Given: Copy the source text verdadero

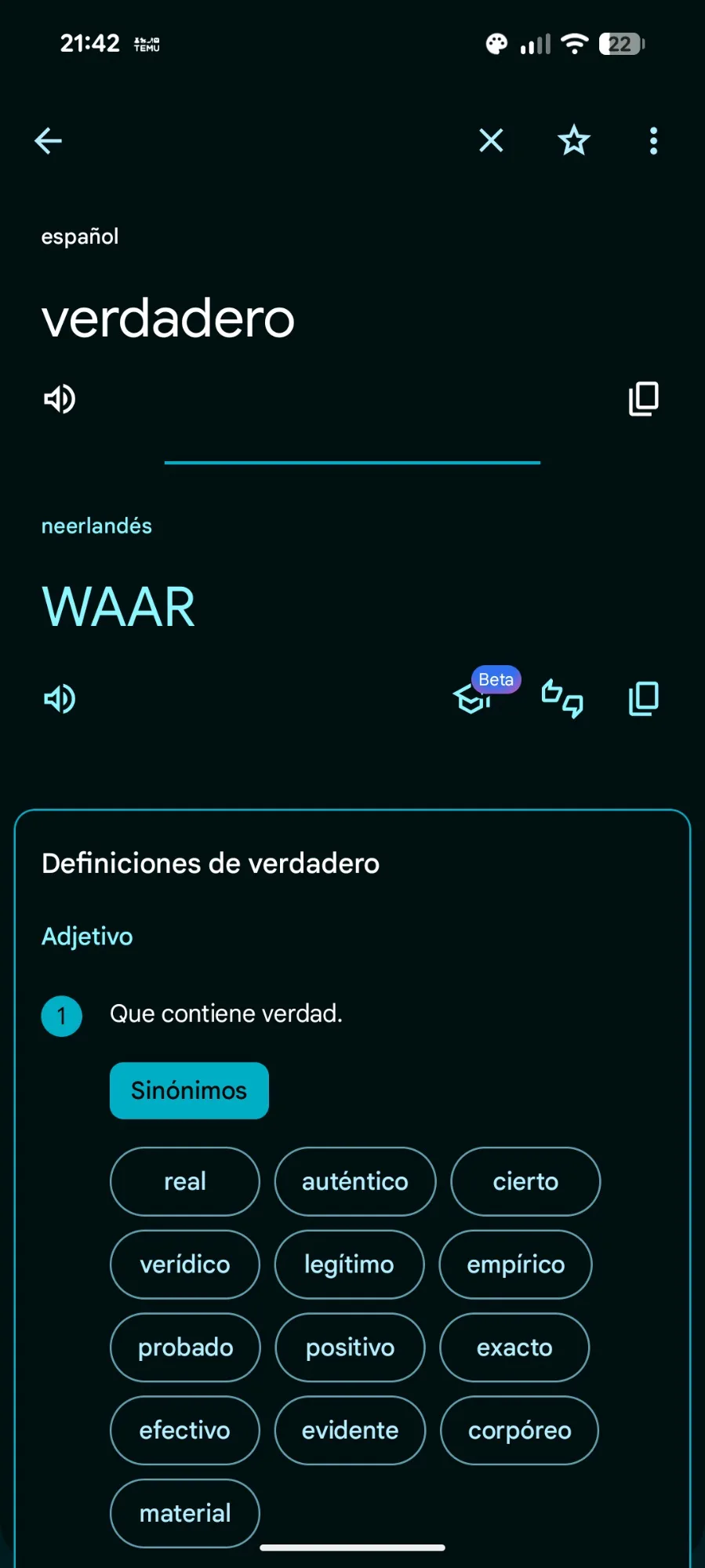Looking at the screenshot, I should (644, 399).
